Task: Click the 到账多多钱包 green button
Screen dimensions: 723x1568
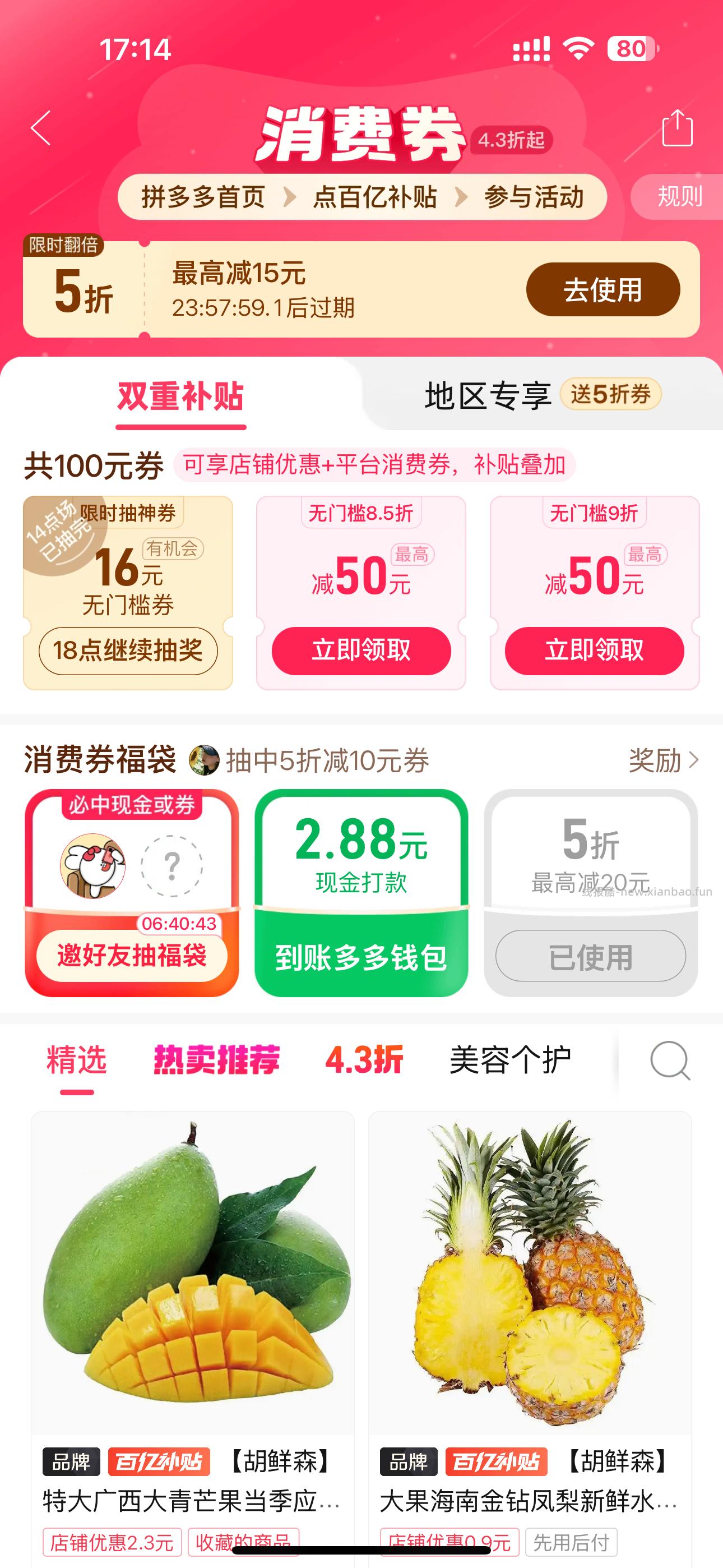Action: click(361, 956)
